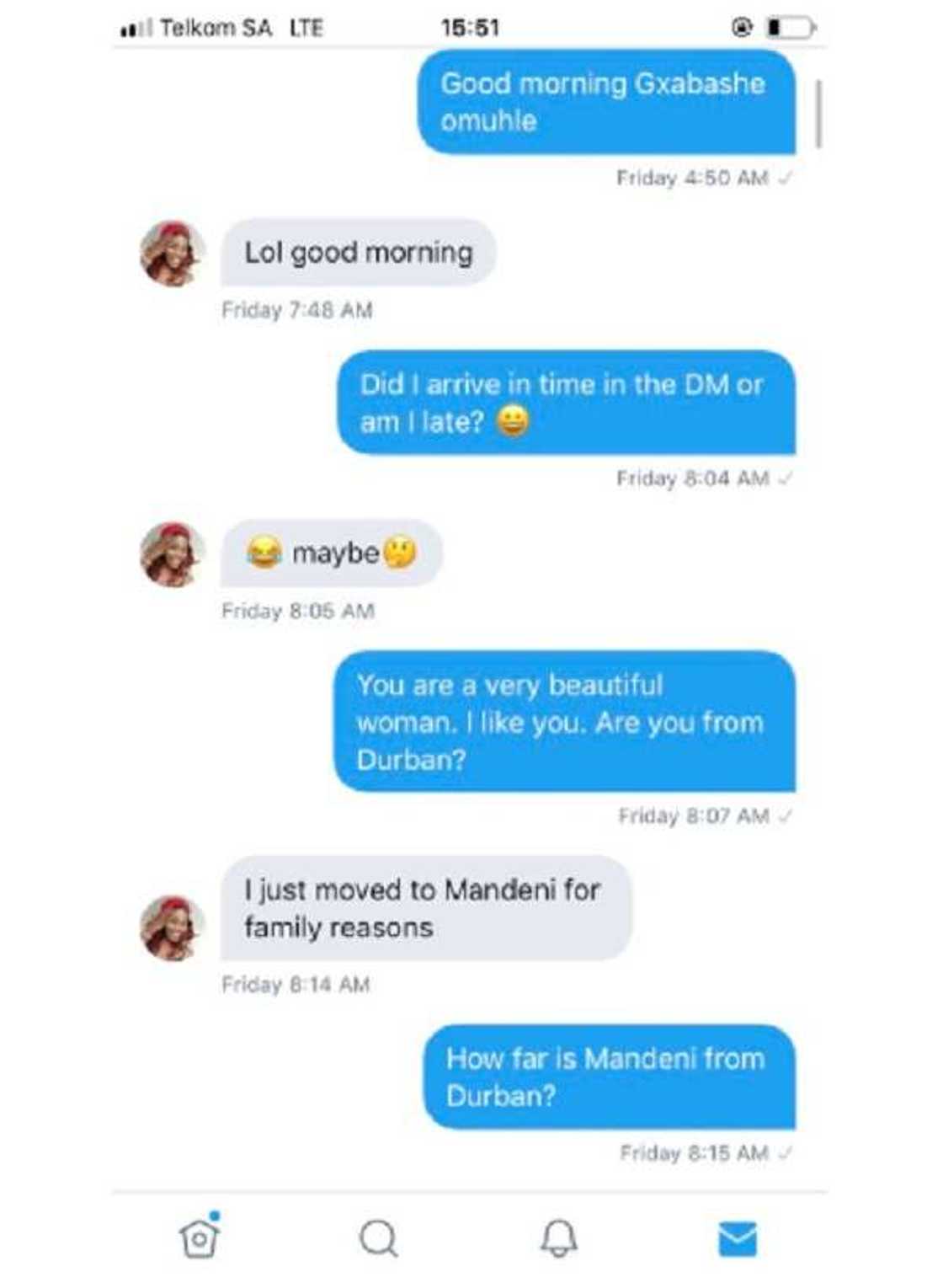Open the Search tab

[x=378, y=1238]
